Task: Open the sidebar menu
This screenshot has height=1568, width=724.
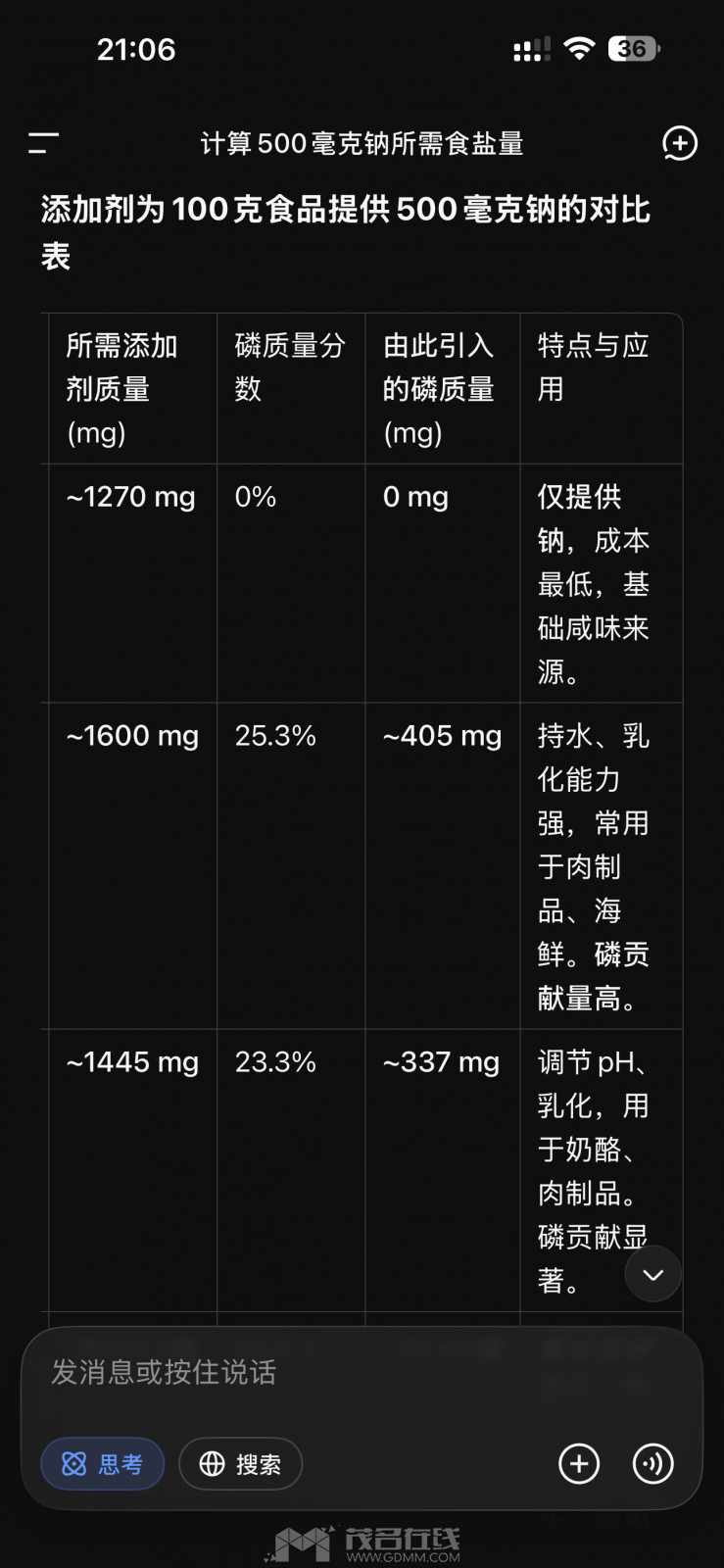Action: (x=43, y=144)
